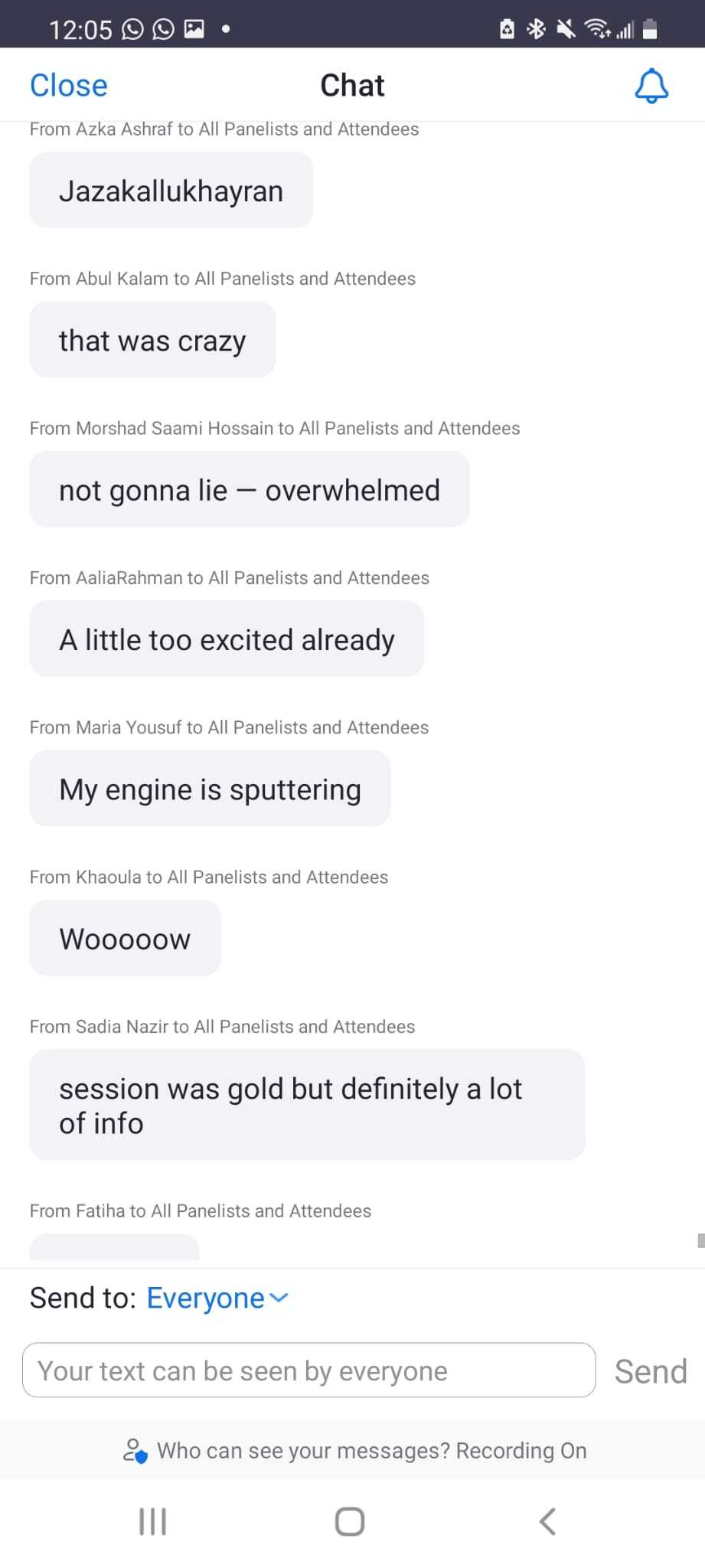Viewport: 705px width, 1568px height.
Task: Focus the message text field
Action: coord(309,1370)
